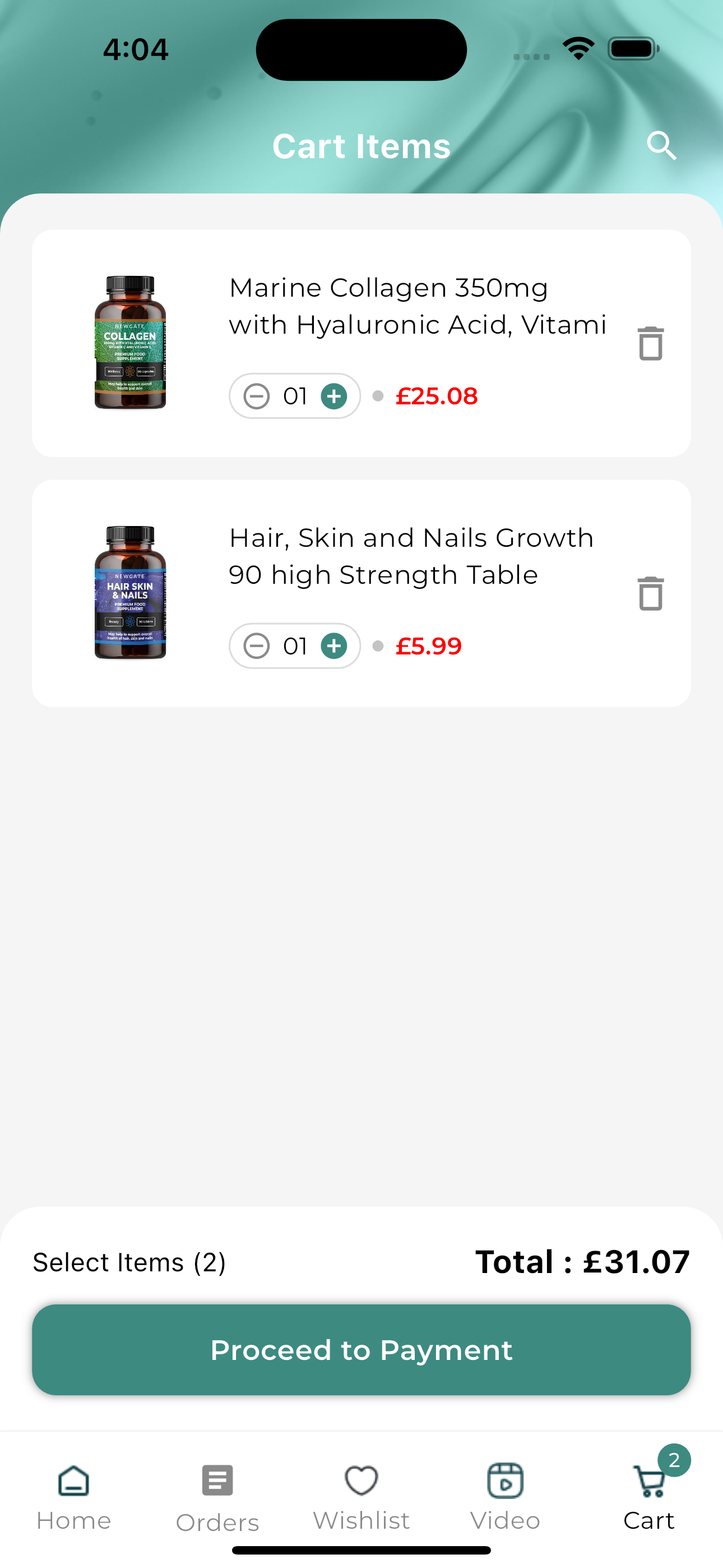
Task: Open the Marine Collagen product card
Action: pyautogui.click(x=417, y=306)
